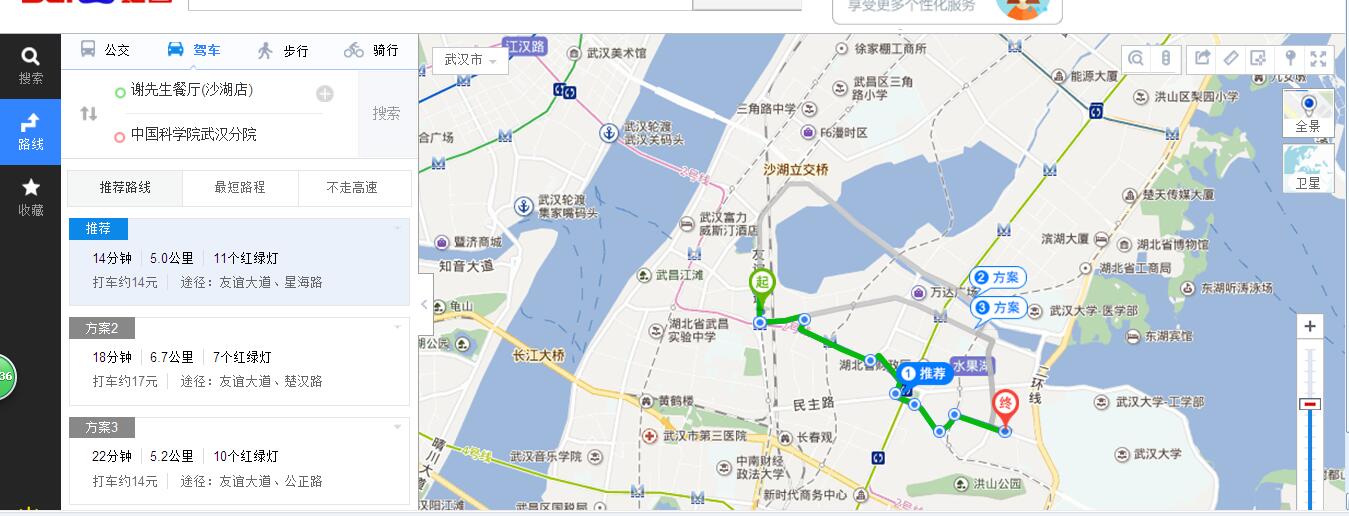1349x516 pixels.
Task: Open the 全景 street view layer
Action: tap(1308, 113)
